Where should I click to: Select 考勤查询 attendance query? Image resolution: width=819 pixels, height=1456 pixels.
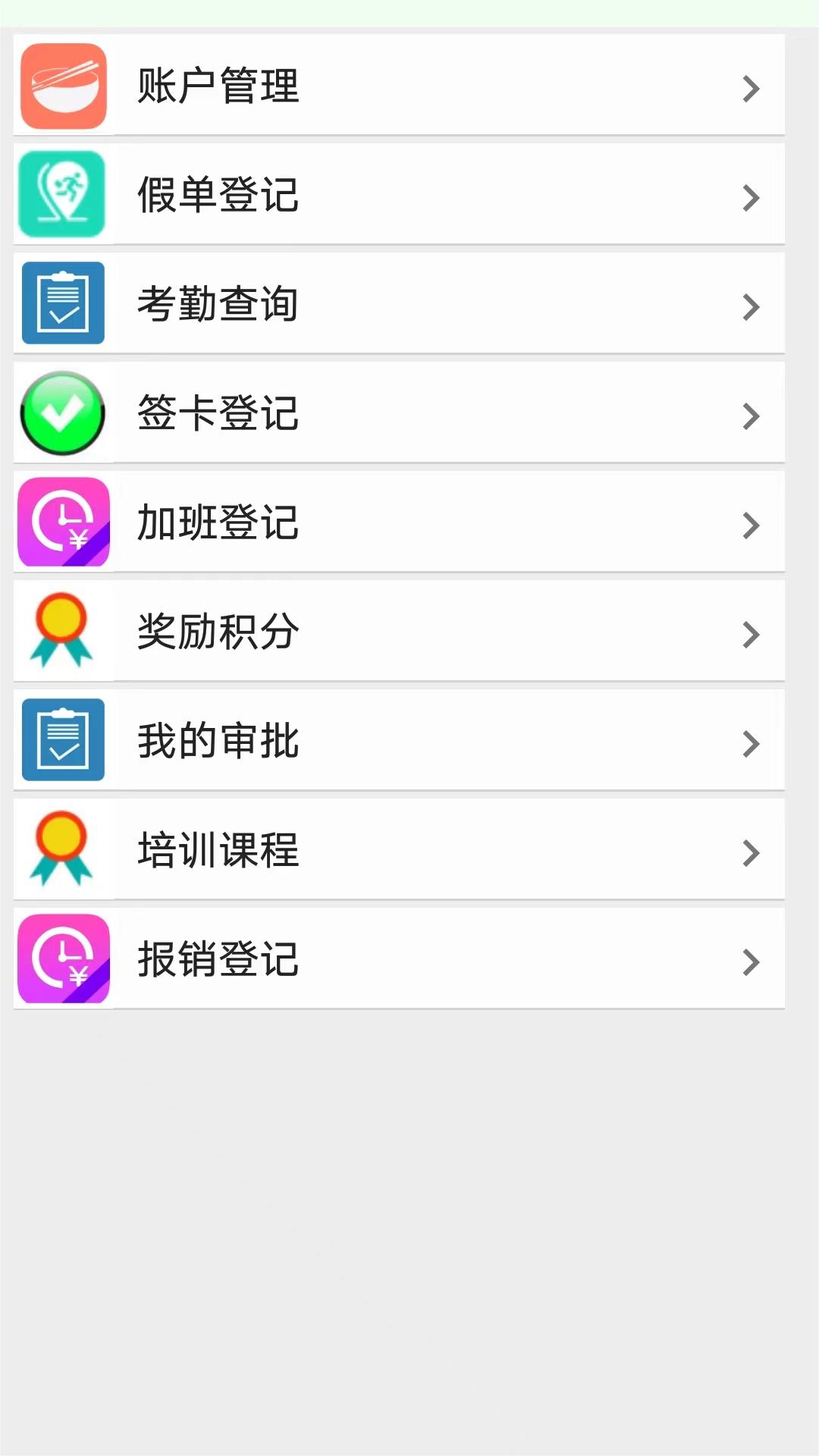pyautogui.click(x=399, y=304)
